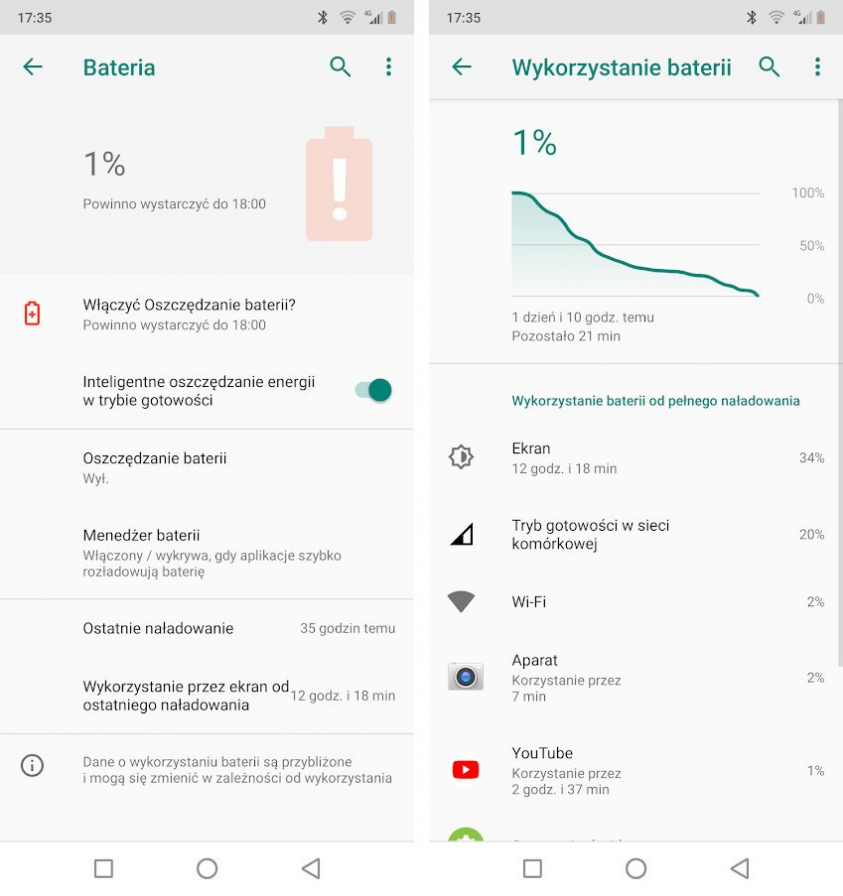
Task: Show YouTube battery usage details
Action: click(x=635, y=770)
